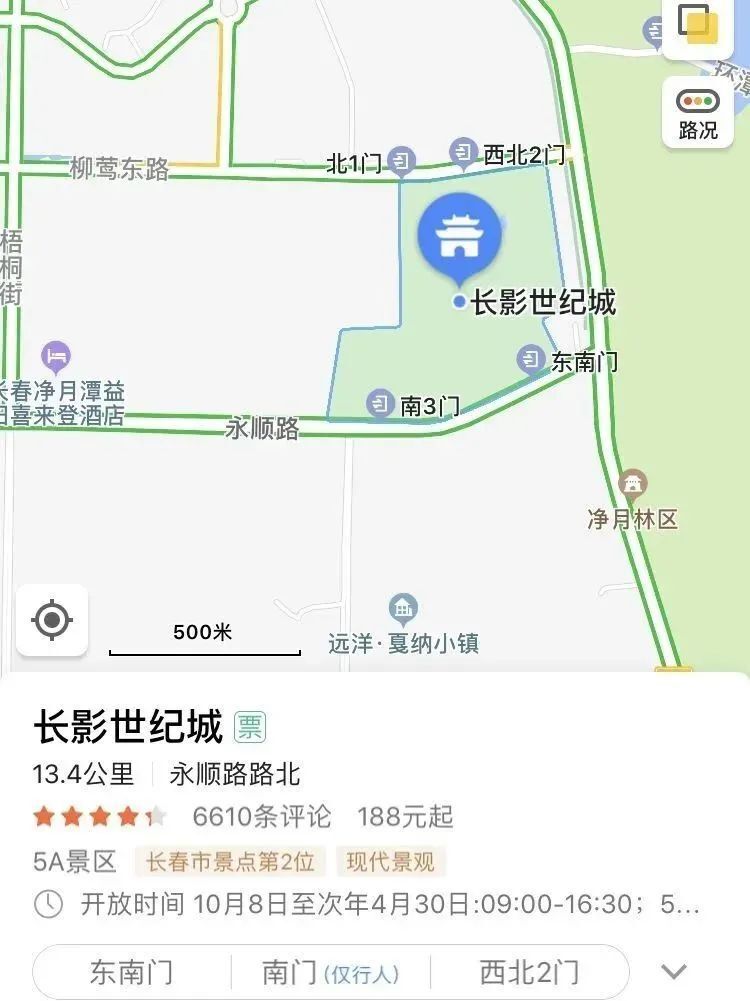Open the 净月林区 map marker
The height and width of the screenshot is (1001, 750).
[632, 487]
